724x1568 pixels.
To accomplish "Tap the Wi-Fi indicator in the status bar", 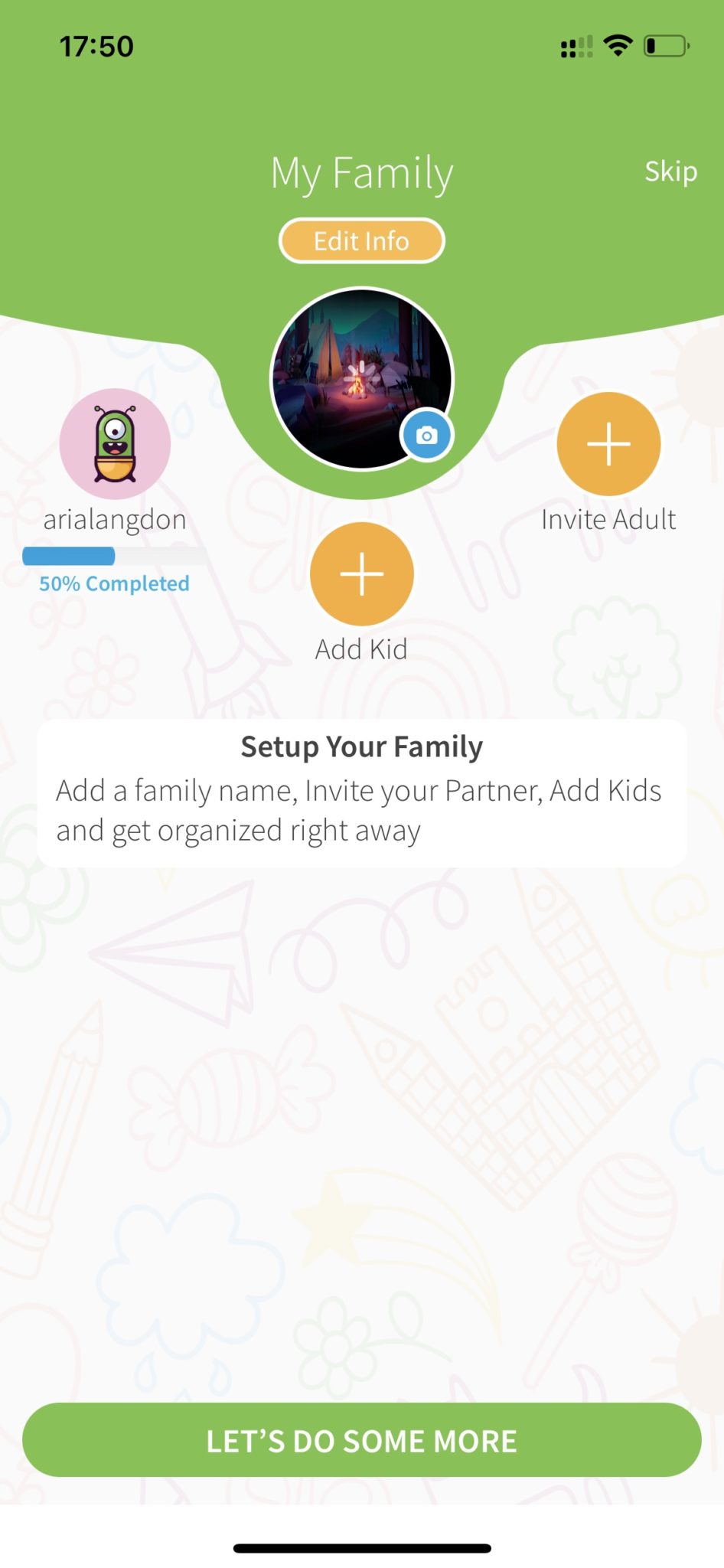I will click(617, 46).
